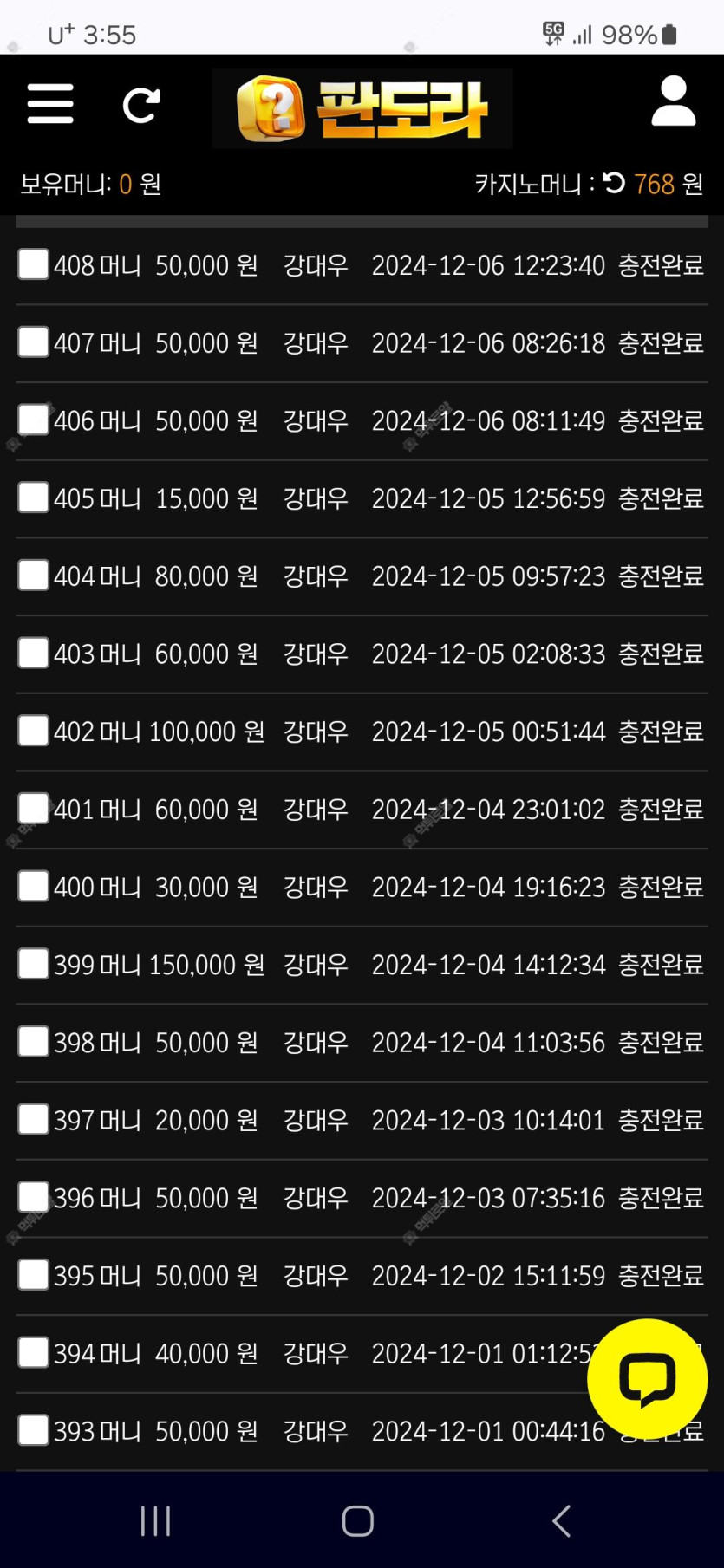Select entry 402 with 100,000 원
Image resolution: width=724 pixels, height=1568 pixels.
point(34,731)
